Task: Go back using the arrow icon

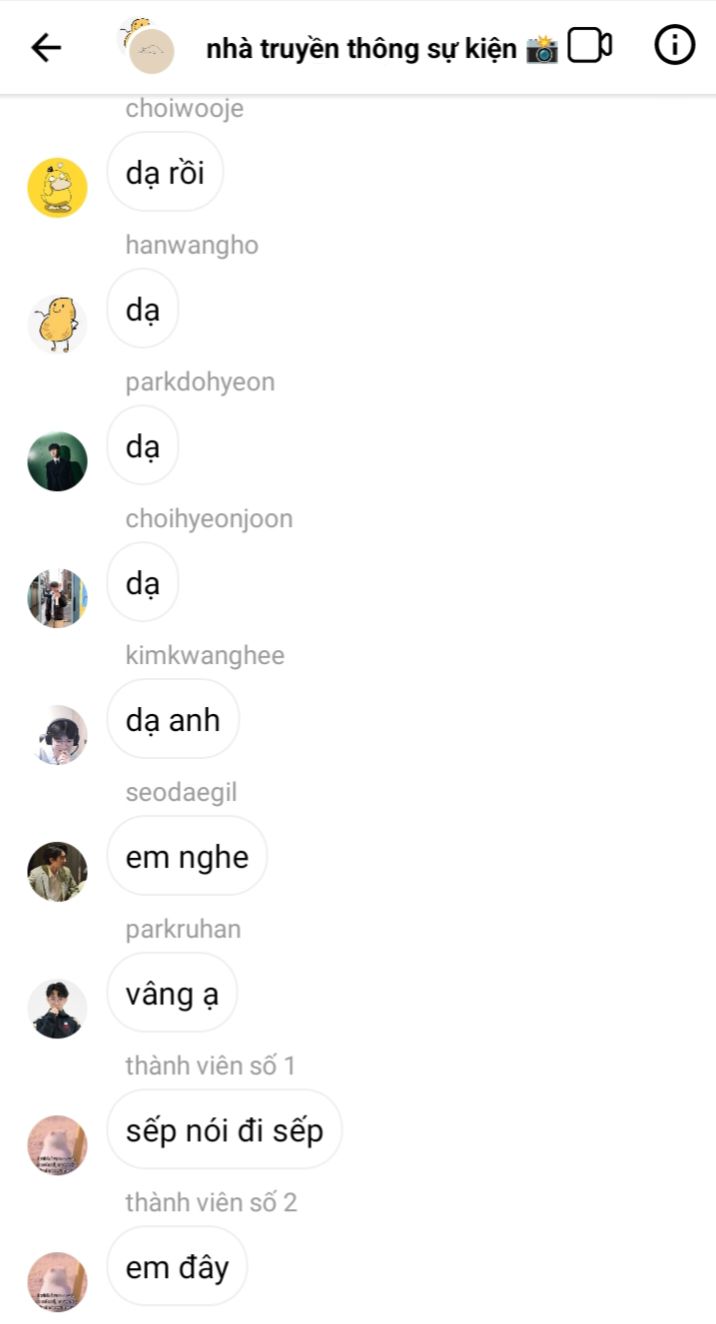Action: [x=46, y=47]
